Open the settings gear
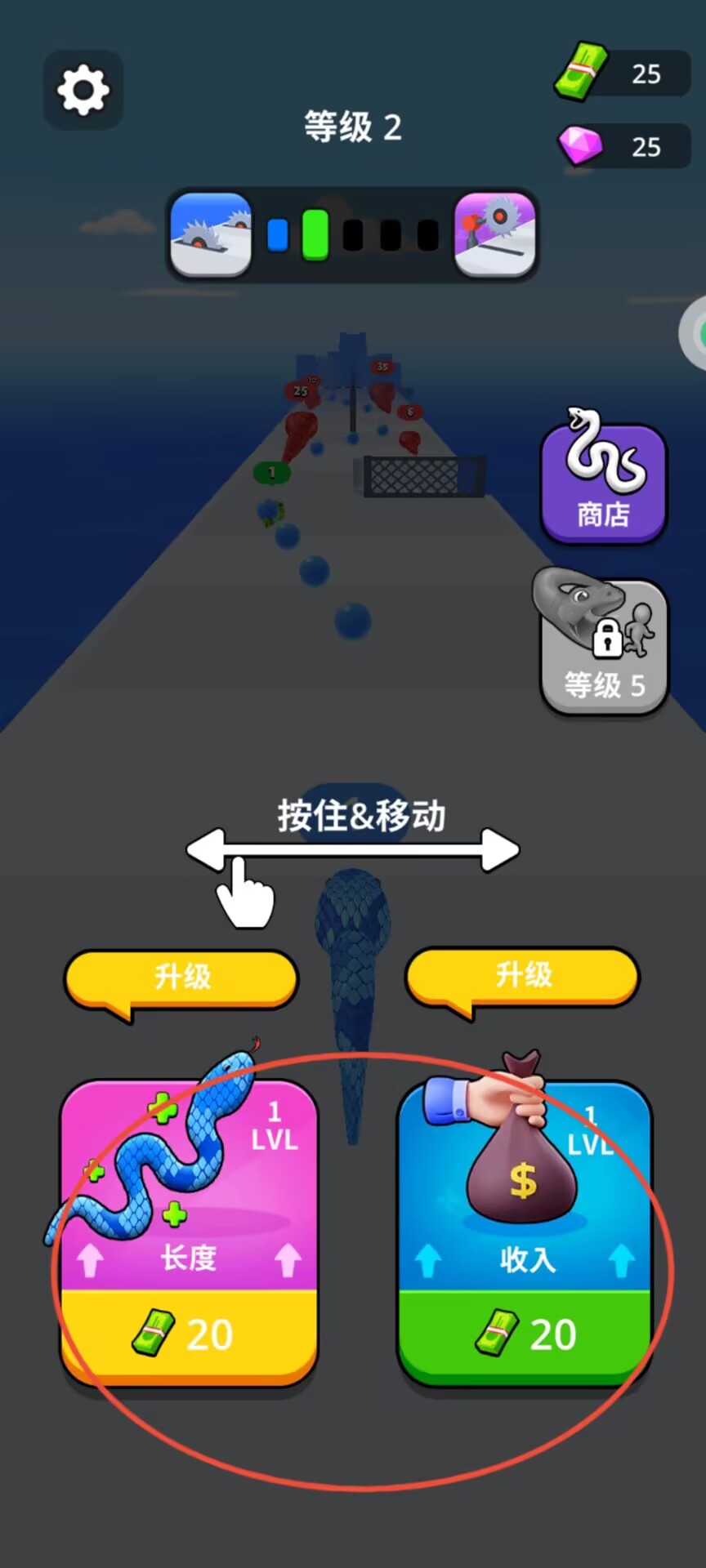706x1568 pixels. coord(83,90)
